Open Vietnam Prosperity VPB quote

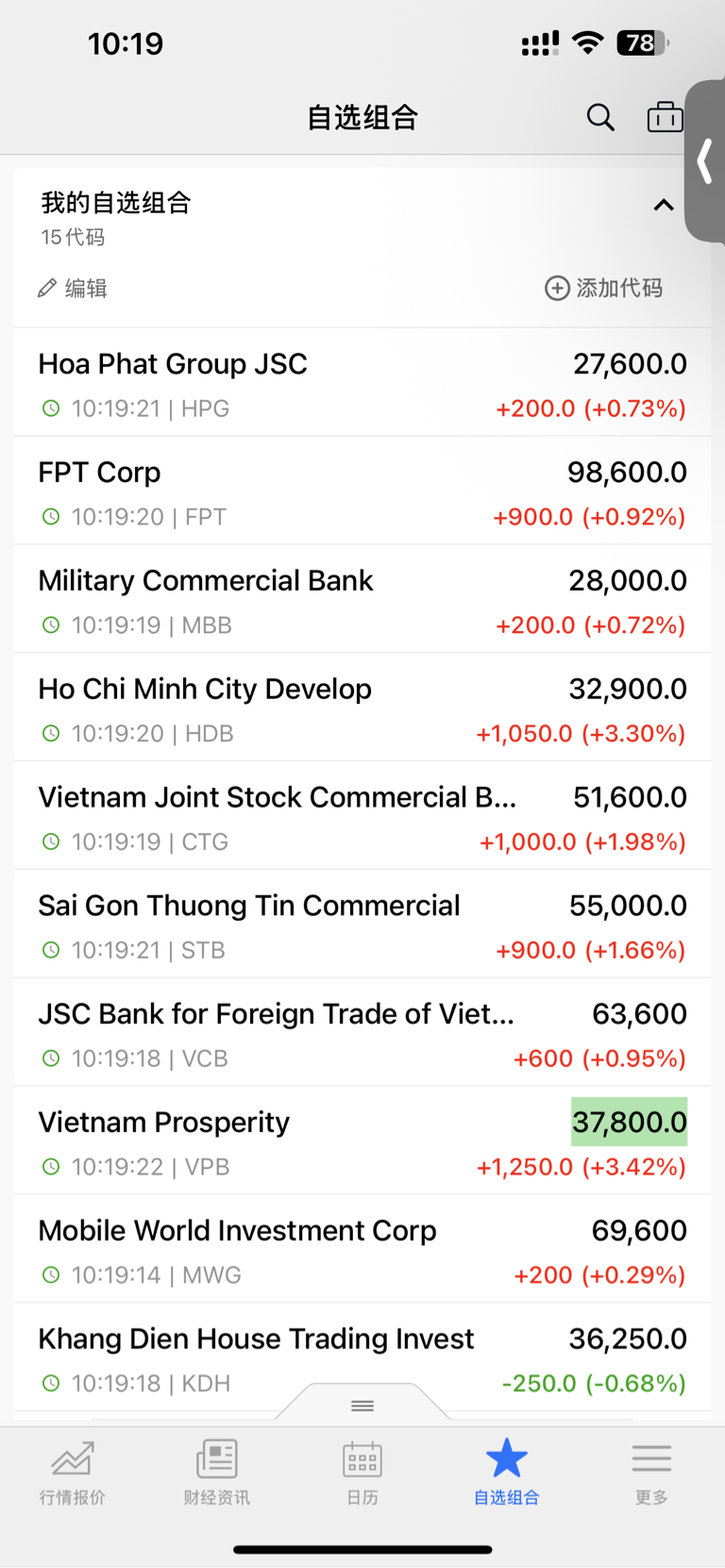362,1142
